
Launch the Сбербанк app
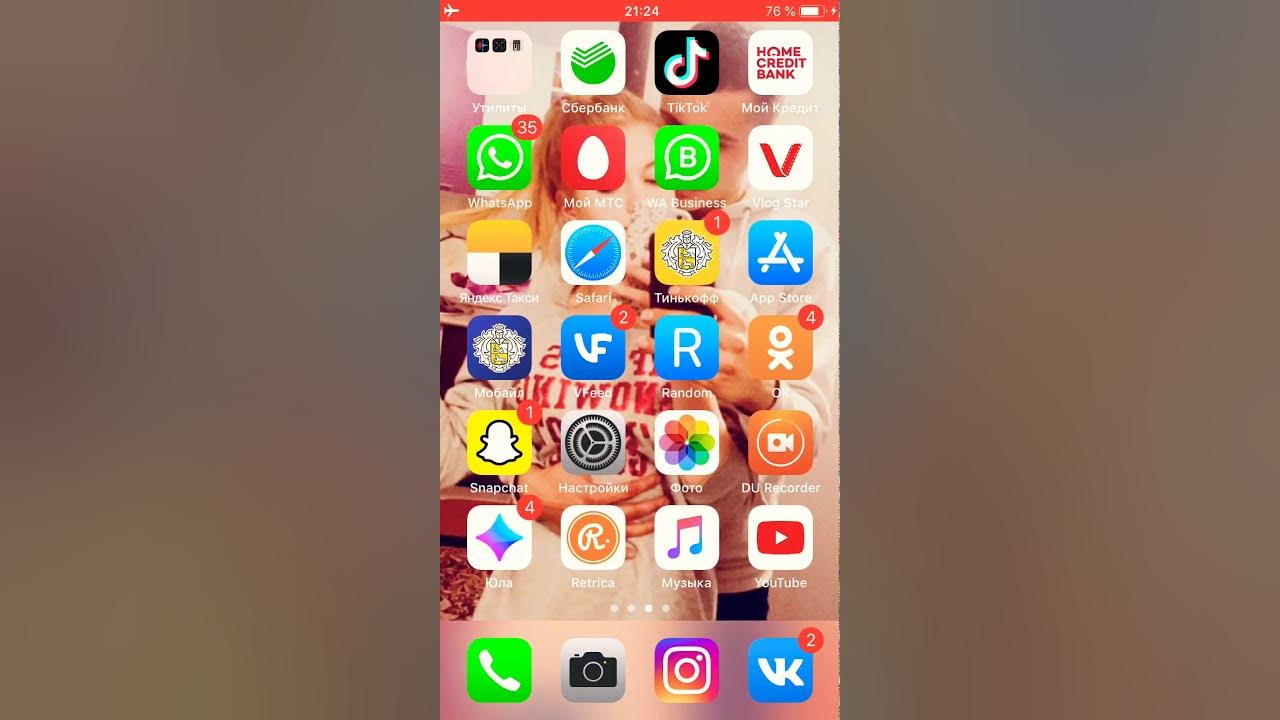click(x=593, y=62)
